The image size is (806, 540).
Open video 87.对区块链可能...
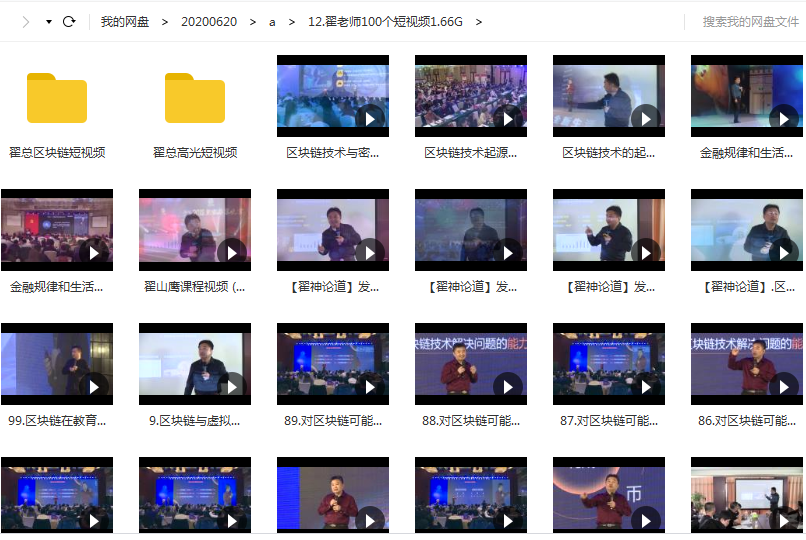click(608, 364)
